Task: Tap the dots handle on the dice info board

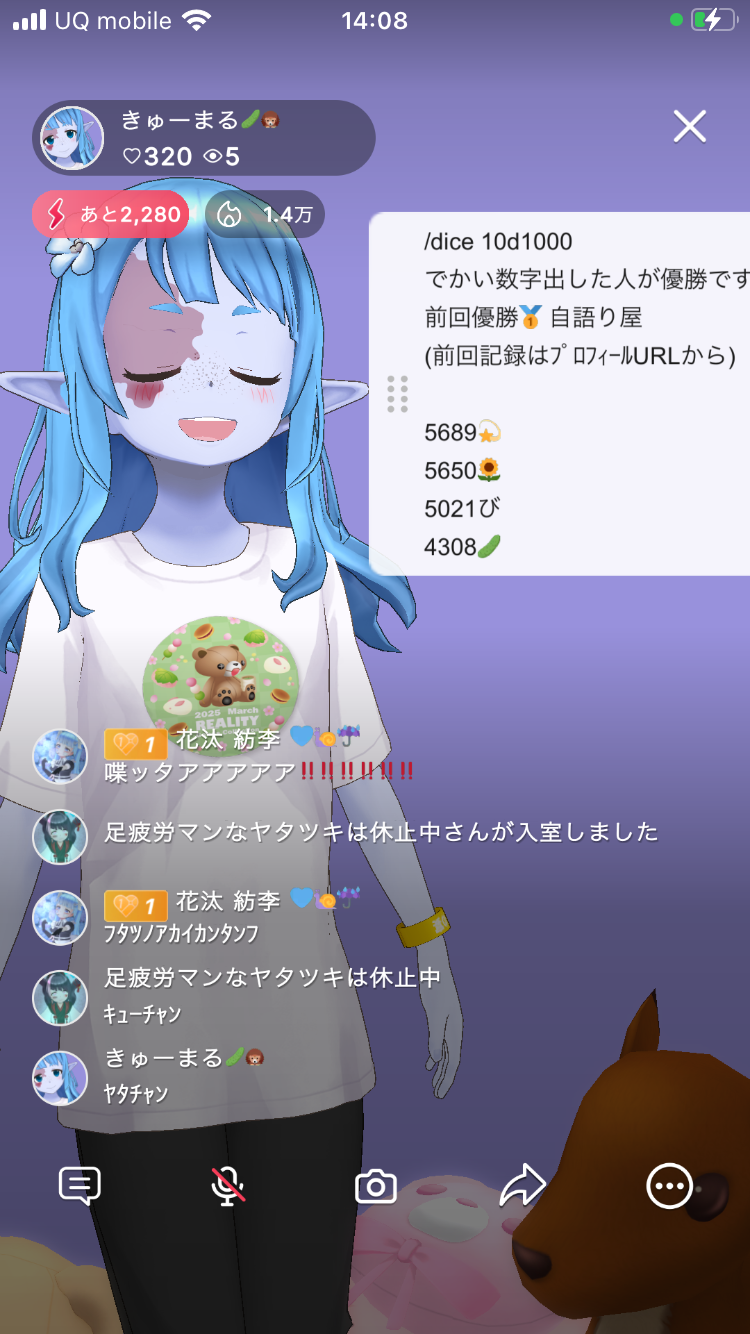Action: pos(397,394)
